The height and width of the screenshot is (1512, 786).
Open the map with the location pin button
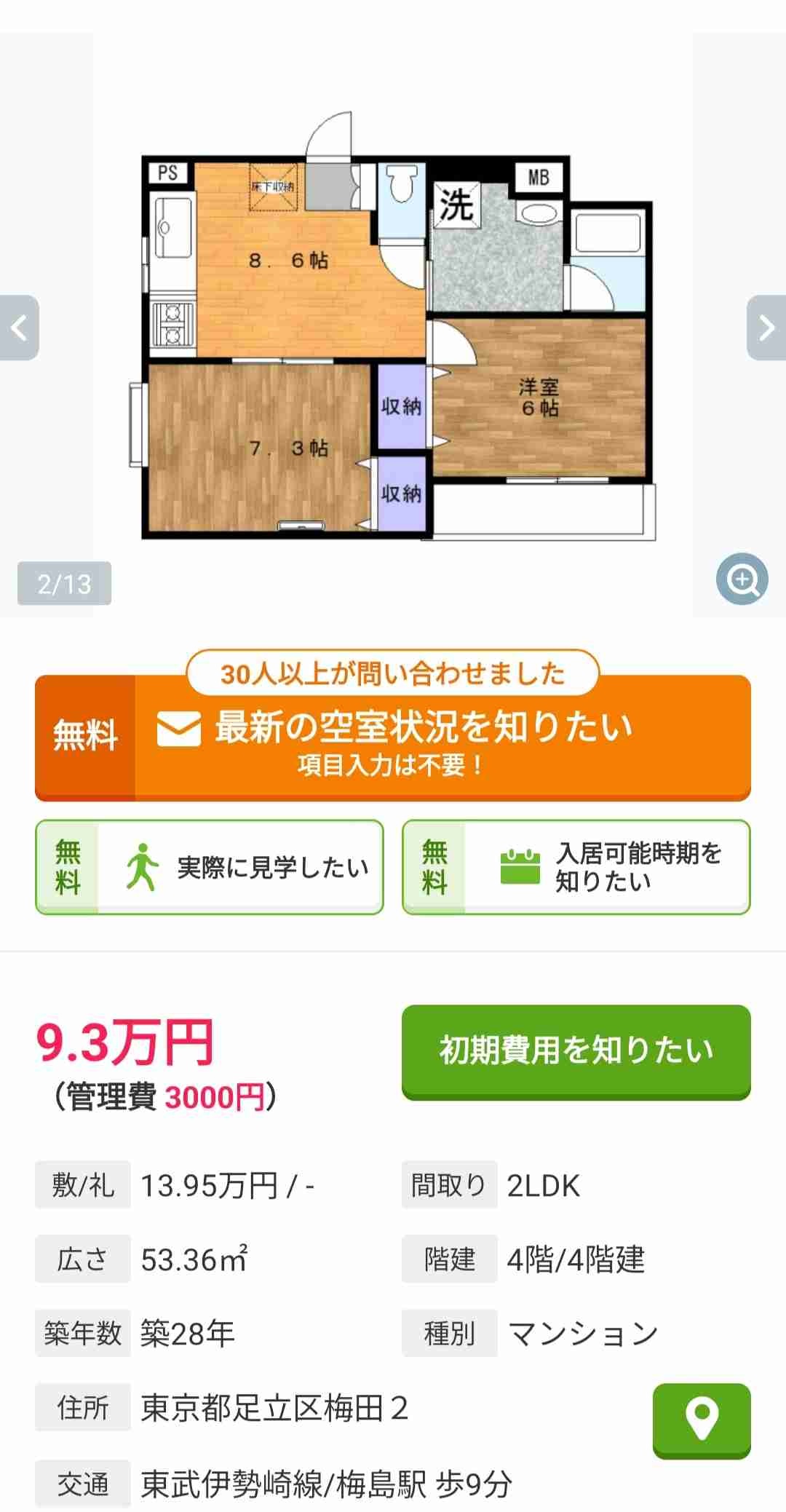click(701, 1419)
